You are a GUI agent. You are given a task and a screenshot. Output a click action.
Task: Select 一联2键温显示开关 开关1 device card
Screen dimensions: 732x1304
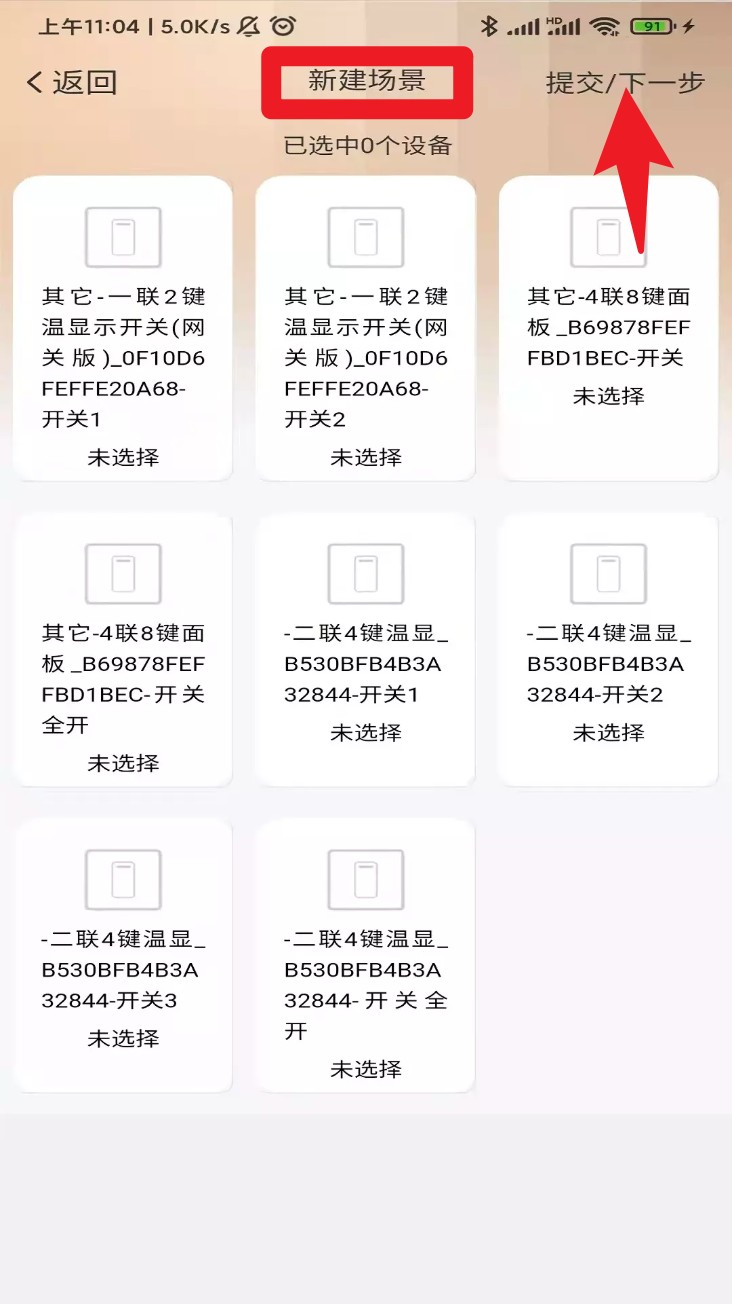[123, 328]
